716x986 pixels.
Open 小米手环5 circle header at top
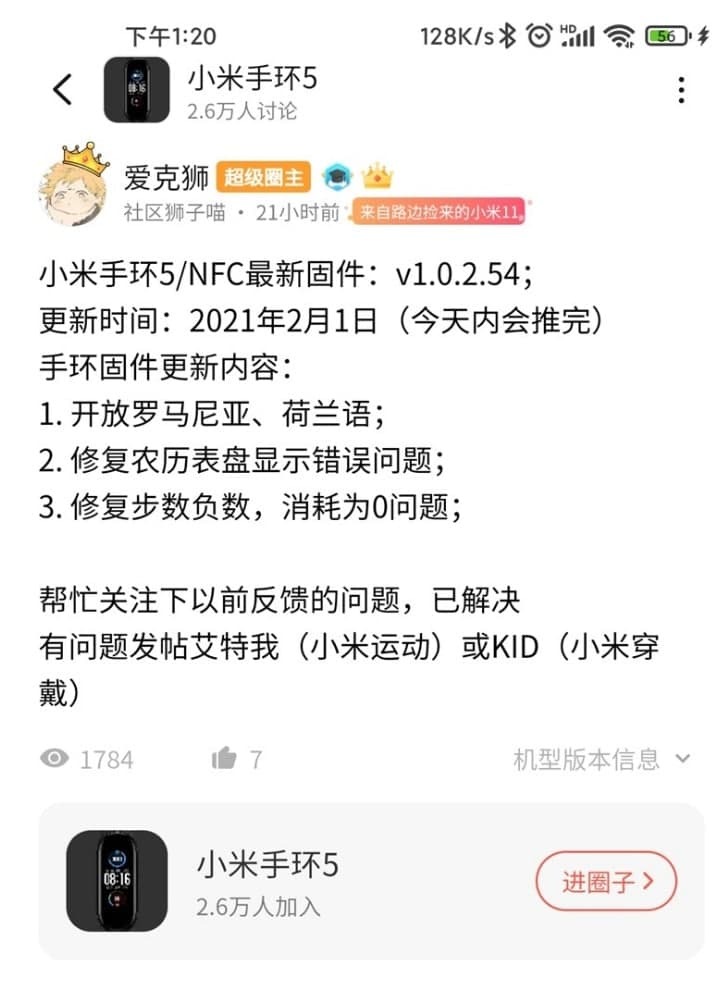click(250, 78)
